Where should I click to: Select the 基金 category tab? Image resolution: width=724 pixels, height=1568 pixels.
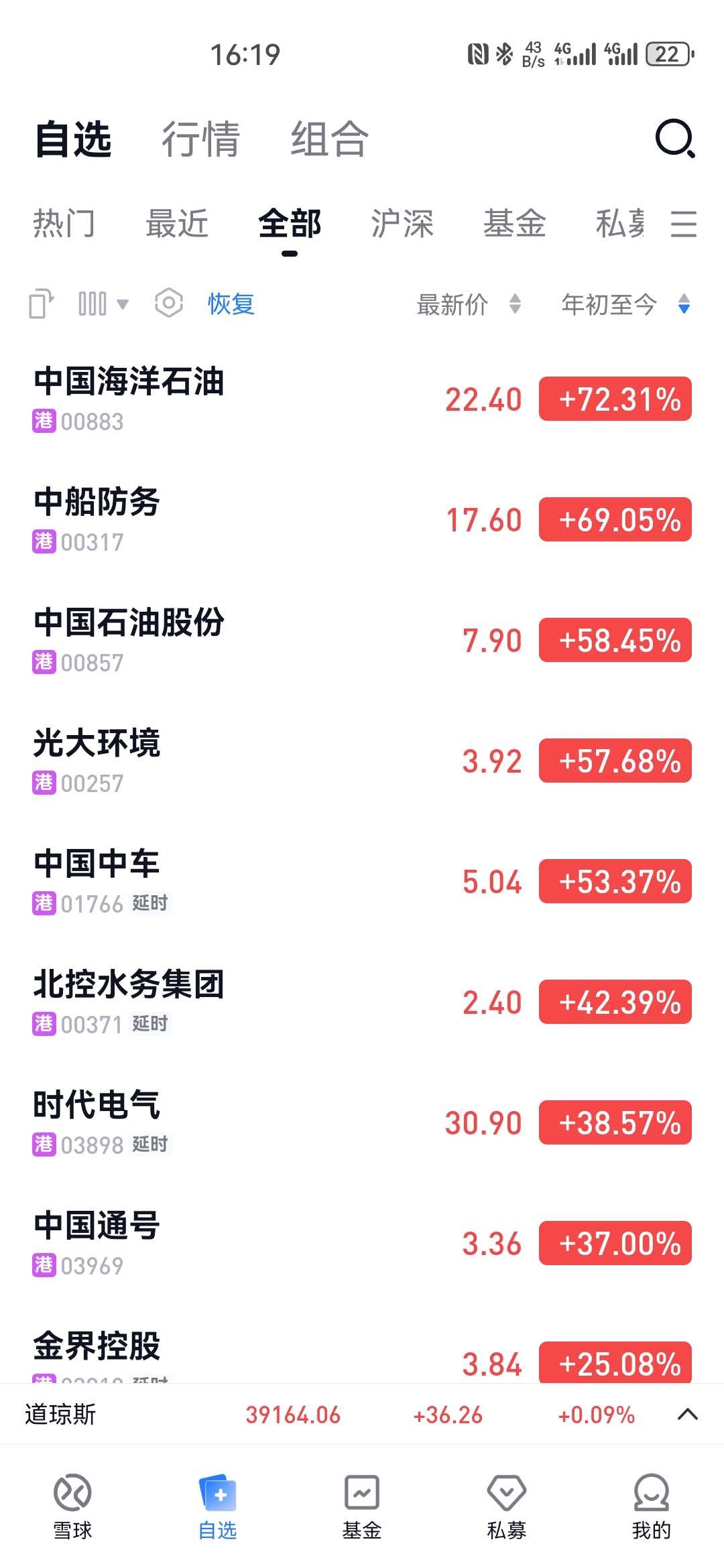coord(515,223)
